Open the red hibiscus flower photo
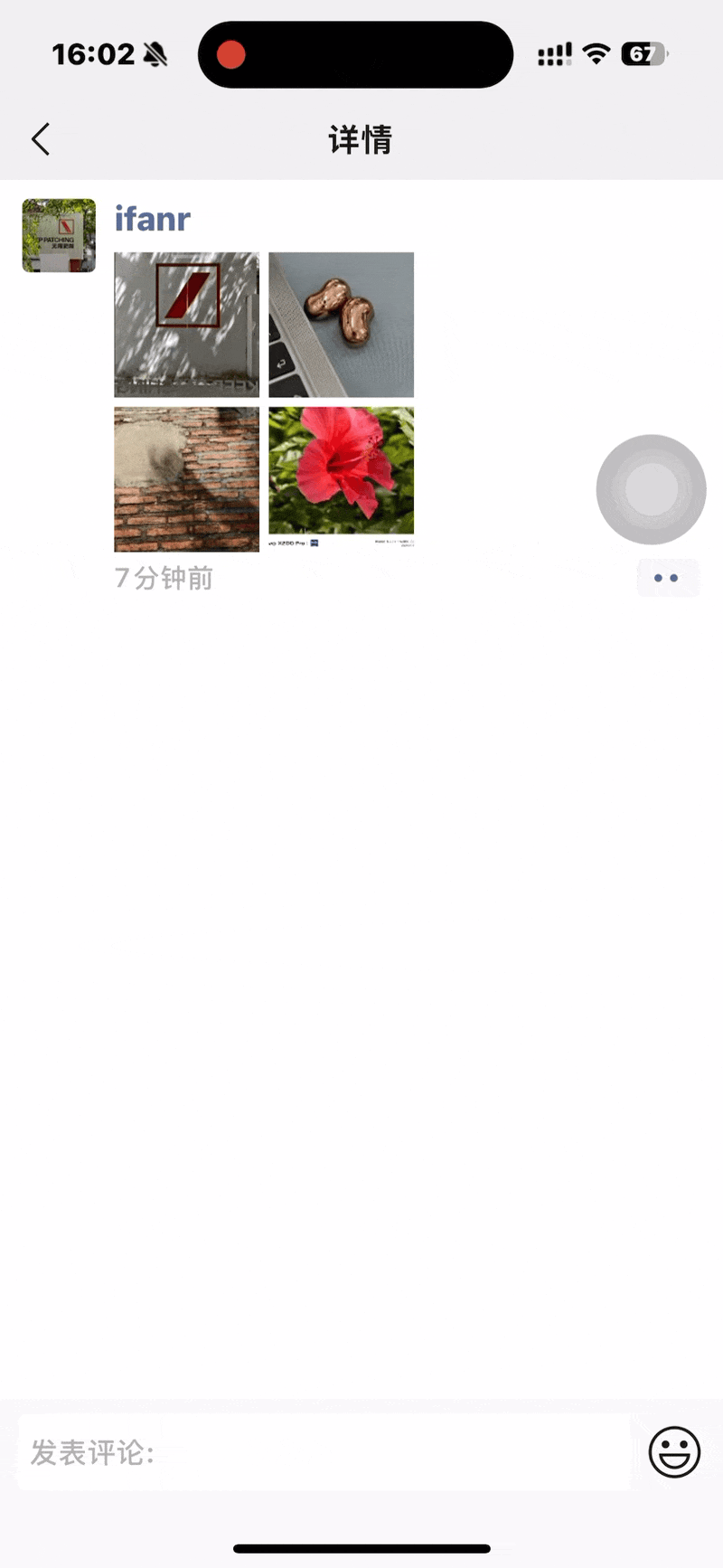Image resolution: width=723 pixels, height=1568 pixels. click(x=342, y=477)
